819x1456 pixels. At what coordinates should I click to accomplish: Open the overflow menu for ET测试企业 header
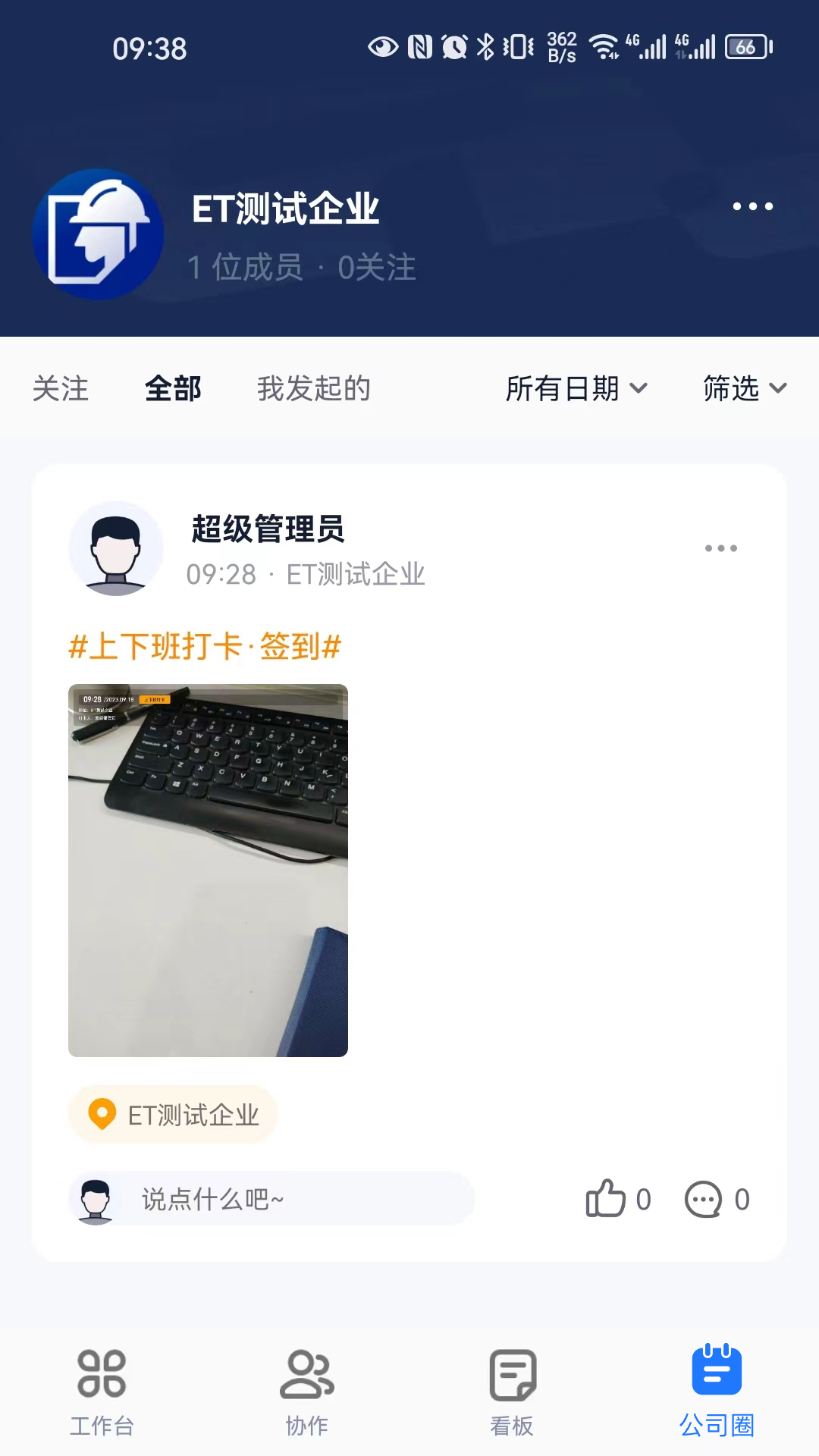(x=752, y=206)
